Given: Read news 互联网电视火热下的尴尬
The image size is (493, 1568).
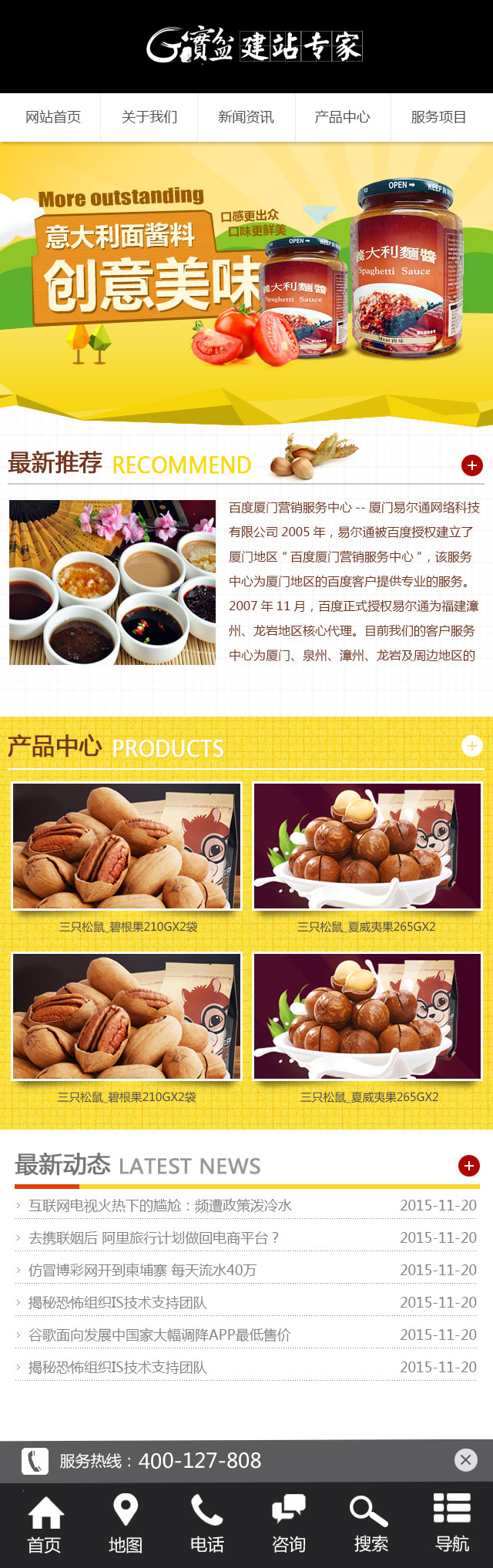Looking at the screenshot, I should [160, 1205].
